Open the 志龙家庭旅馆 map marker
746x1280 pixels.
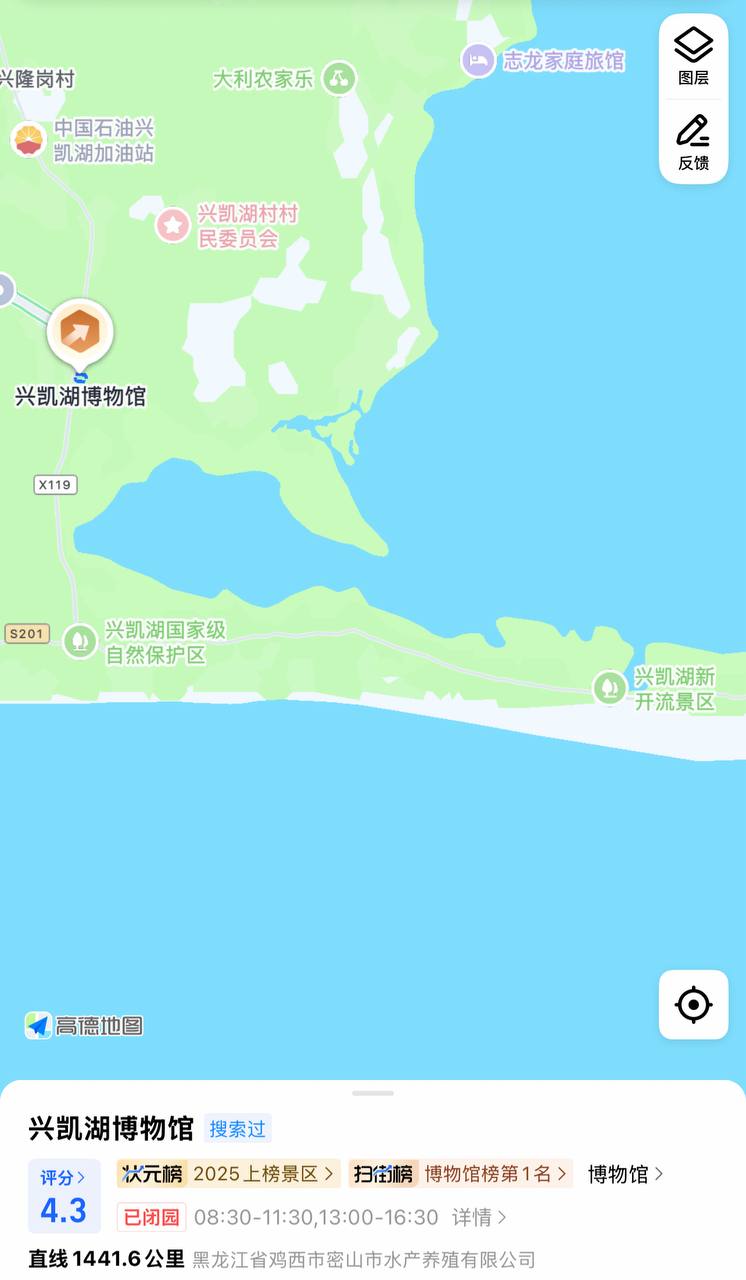tap(478, 61)
